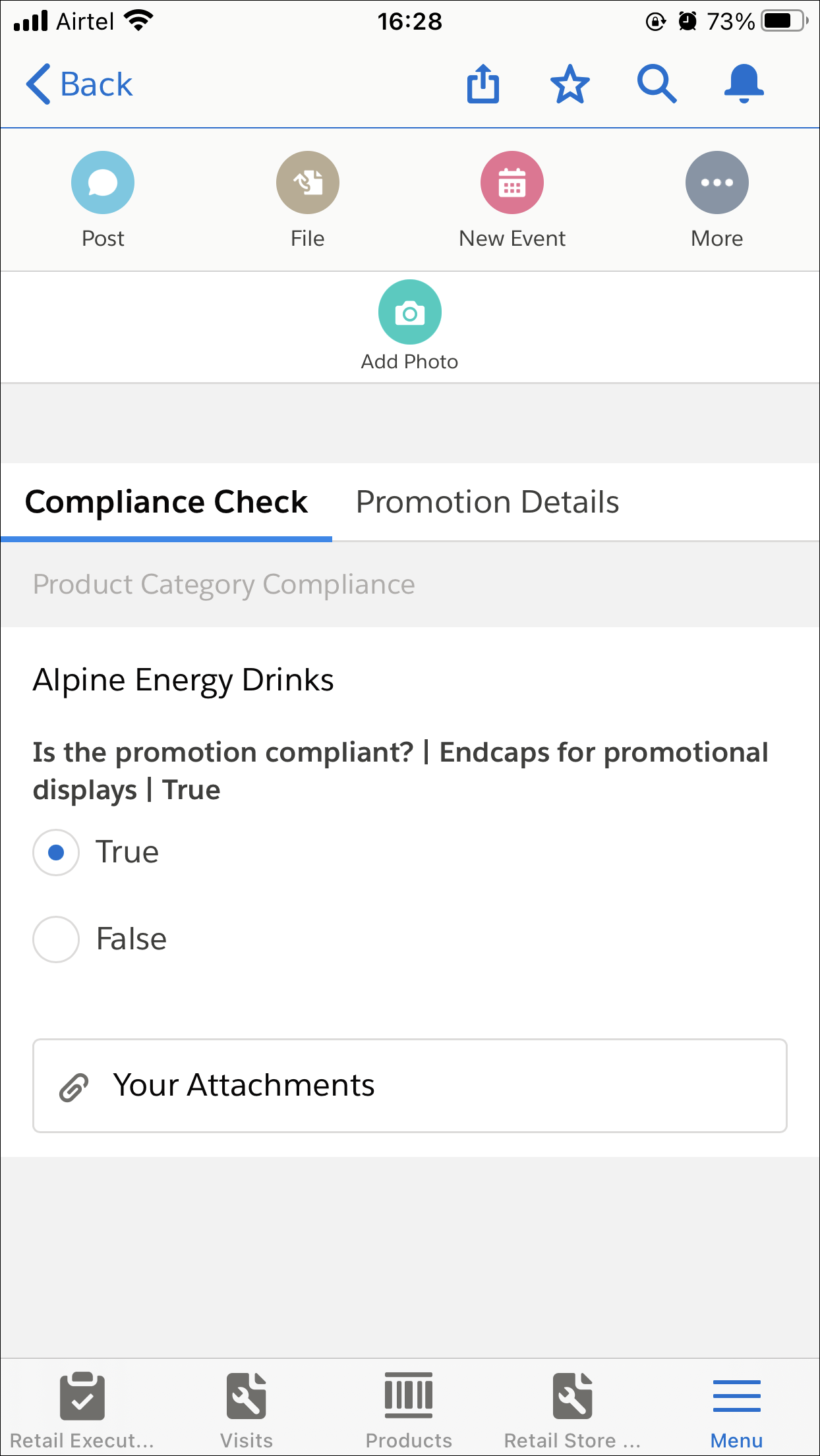Open the Post action icon
Screen dimensions: 820x1456
103,182
